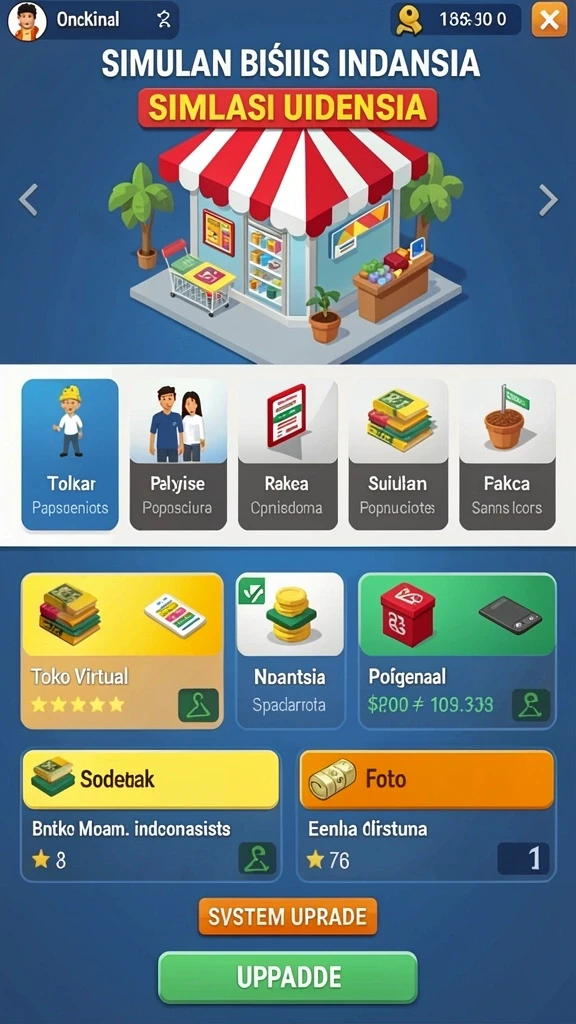Go to the next shop with right arrow
Image resolution: width=576 pixels, height=1024 pixels.
pos(548,200)
